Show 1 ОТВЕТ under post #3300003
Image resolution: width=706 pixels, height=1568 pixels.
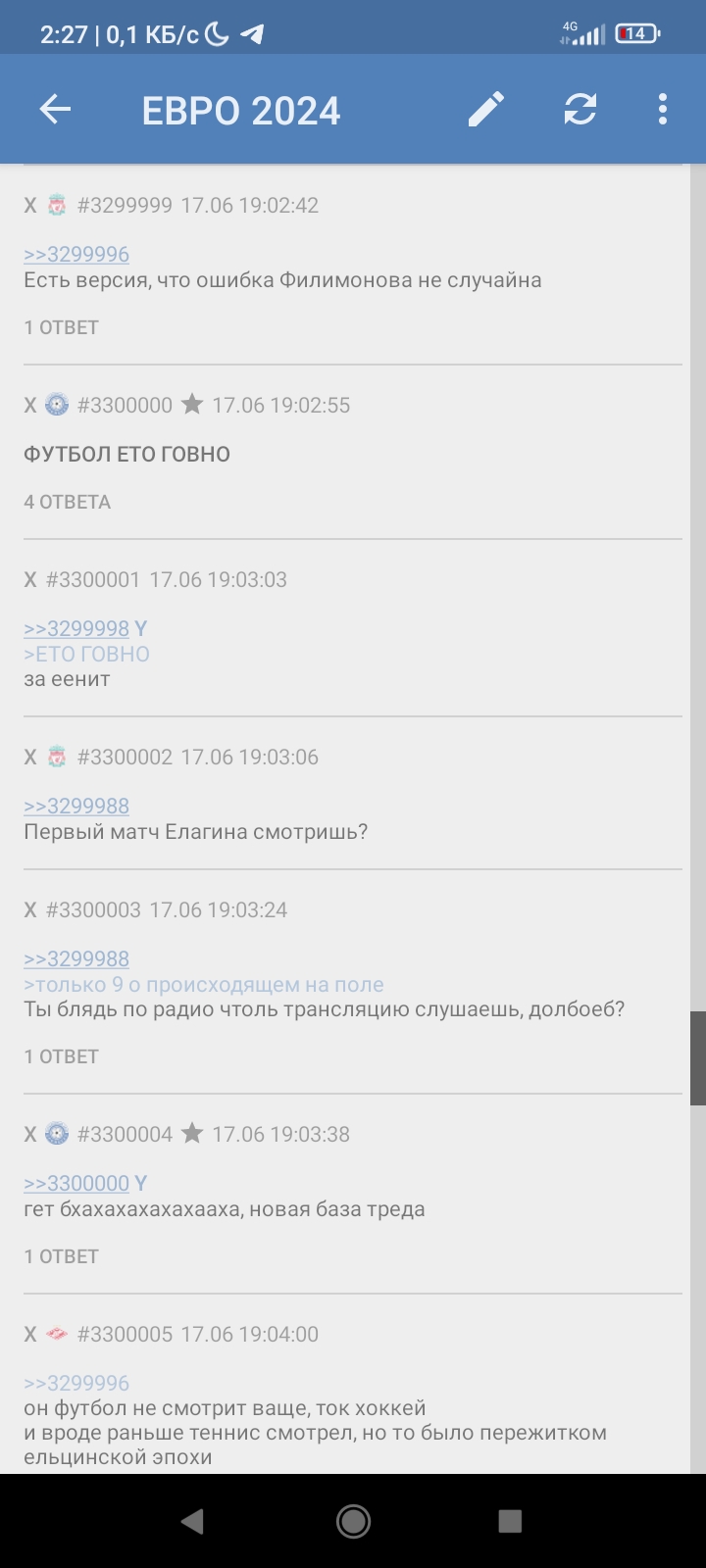point(62,1056)
